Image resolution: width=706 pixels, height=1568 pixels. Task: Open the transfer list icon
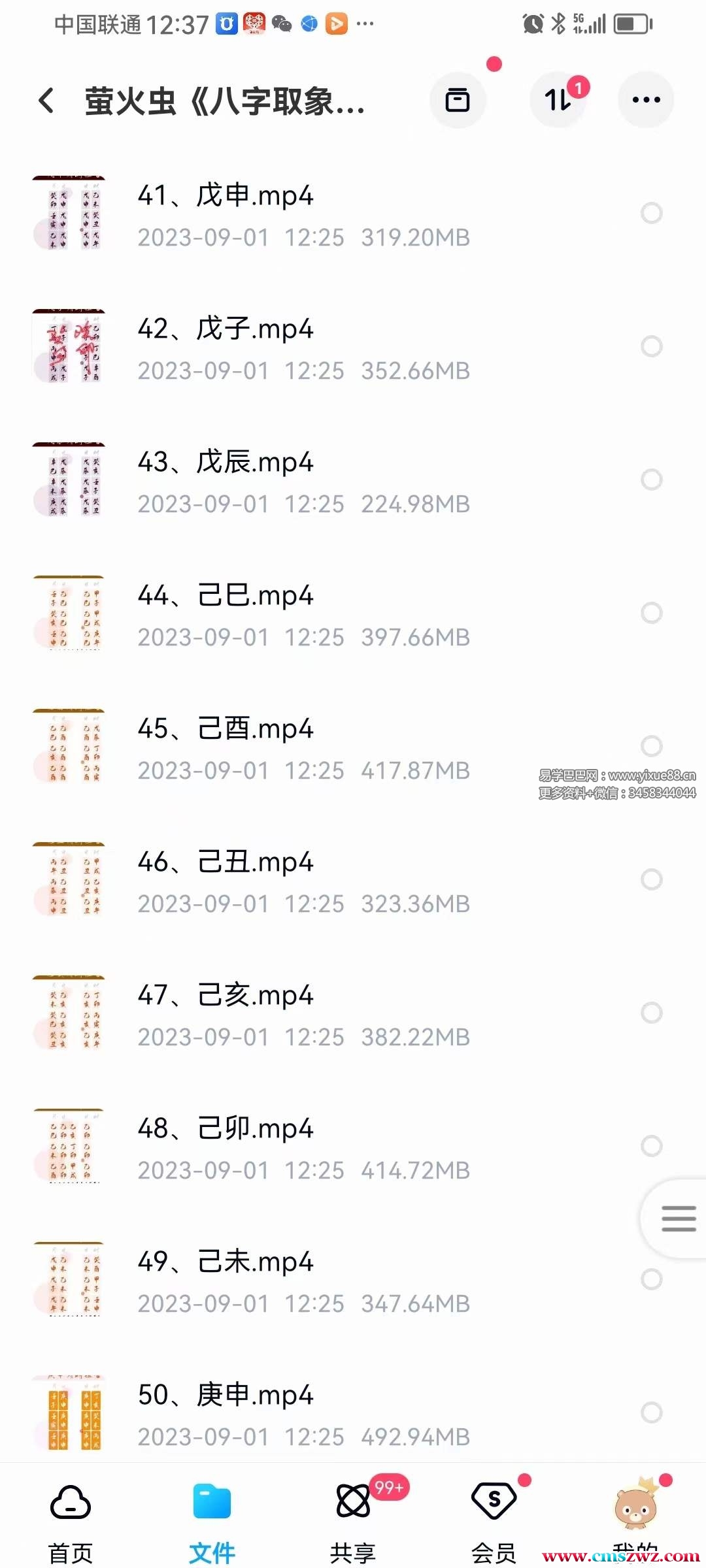point(558,100)
